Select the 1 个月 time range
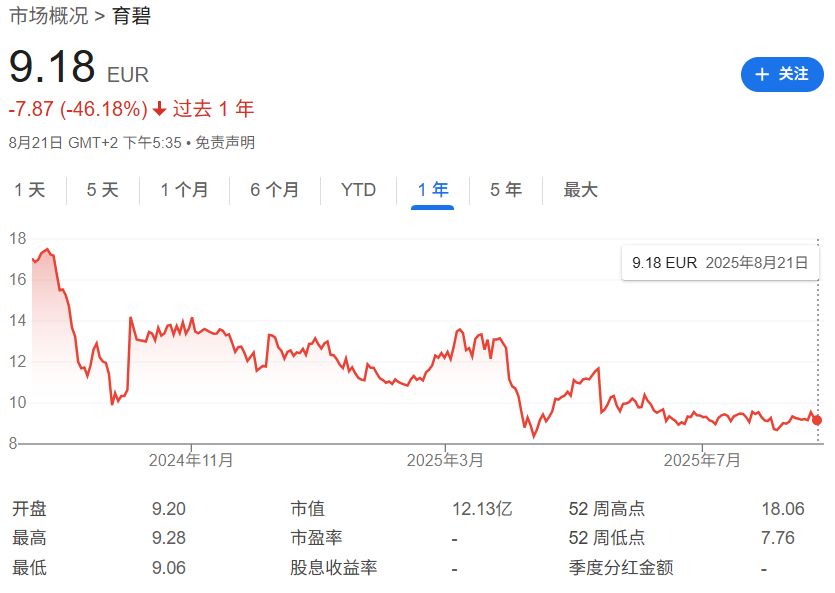The height and width of the screenshot is (593, 835). [184, 190]
